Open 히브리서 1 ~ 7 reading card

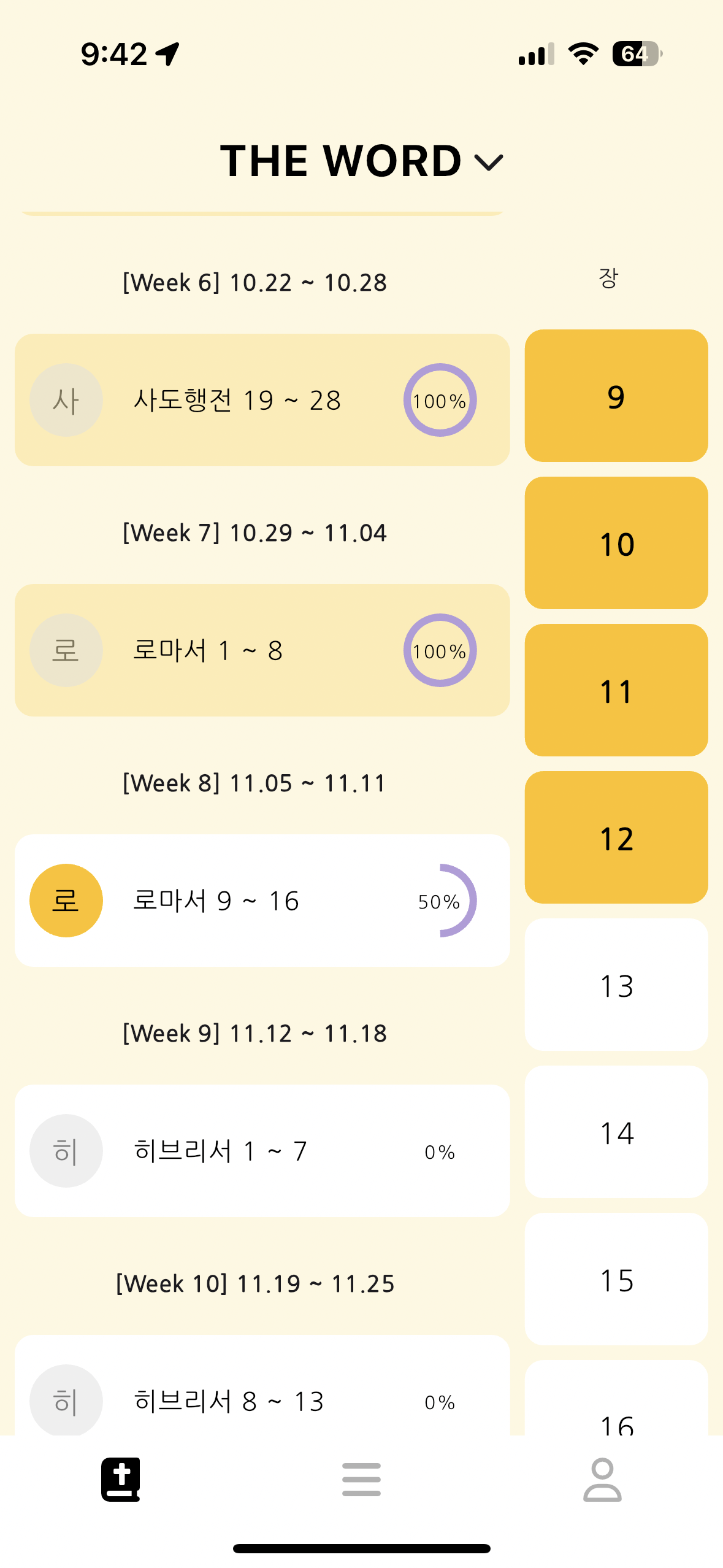coord(262,1151)
